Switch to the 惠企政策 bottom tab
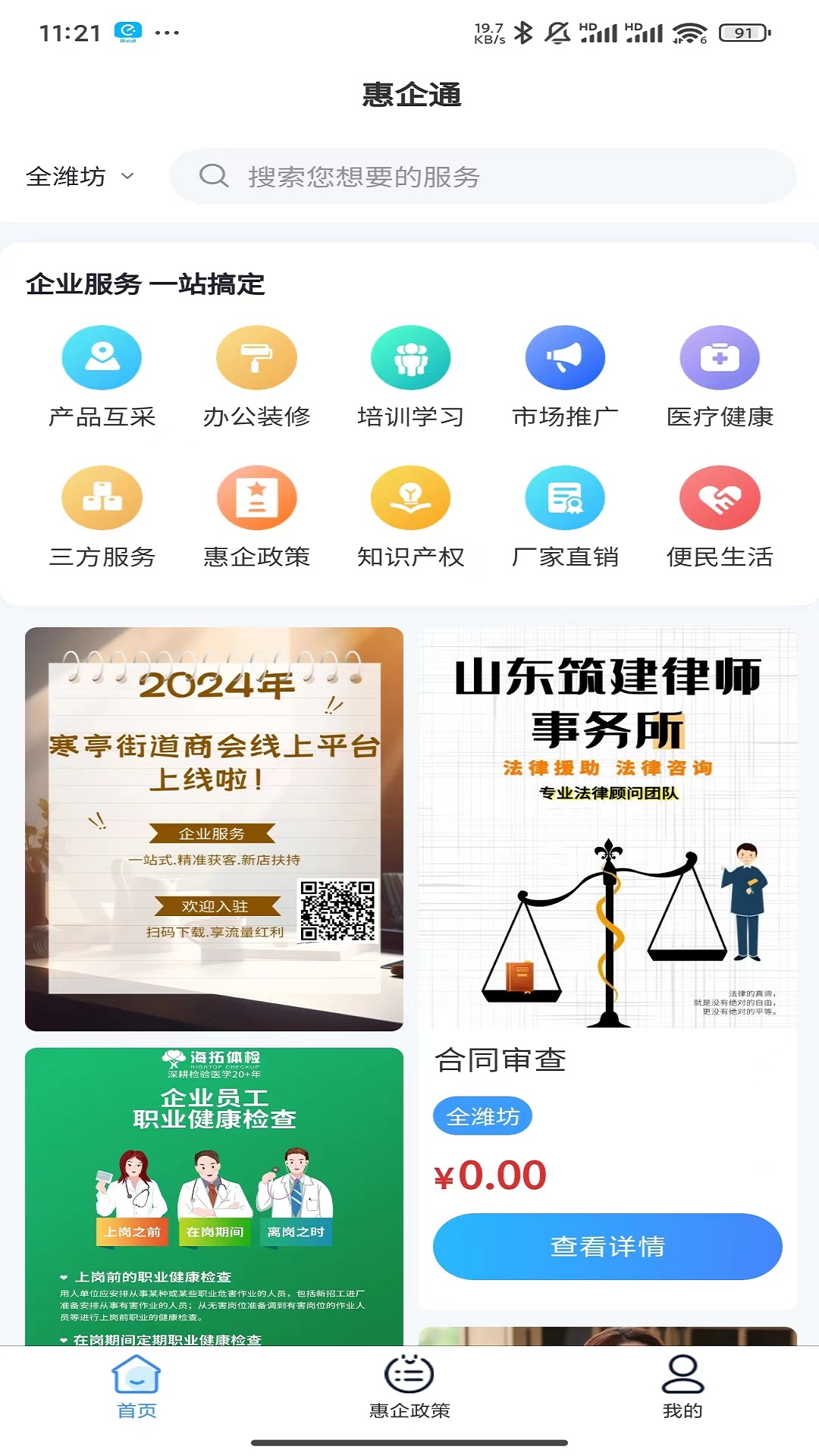The height and width of the screenshot is (1456, 819). 409,1388
